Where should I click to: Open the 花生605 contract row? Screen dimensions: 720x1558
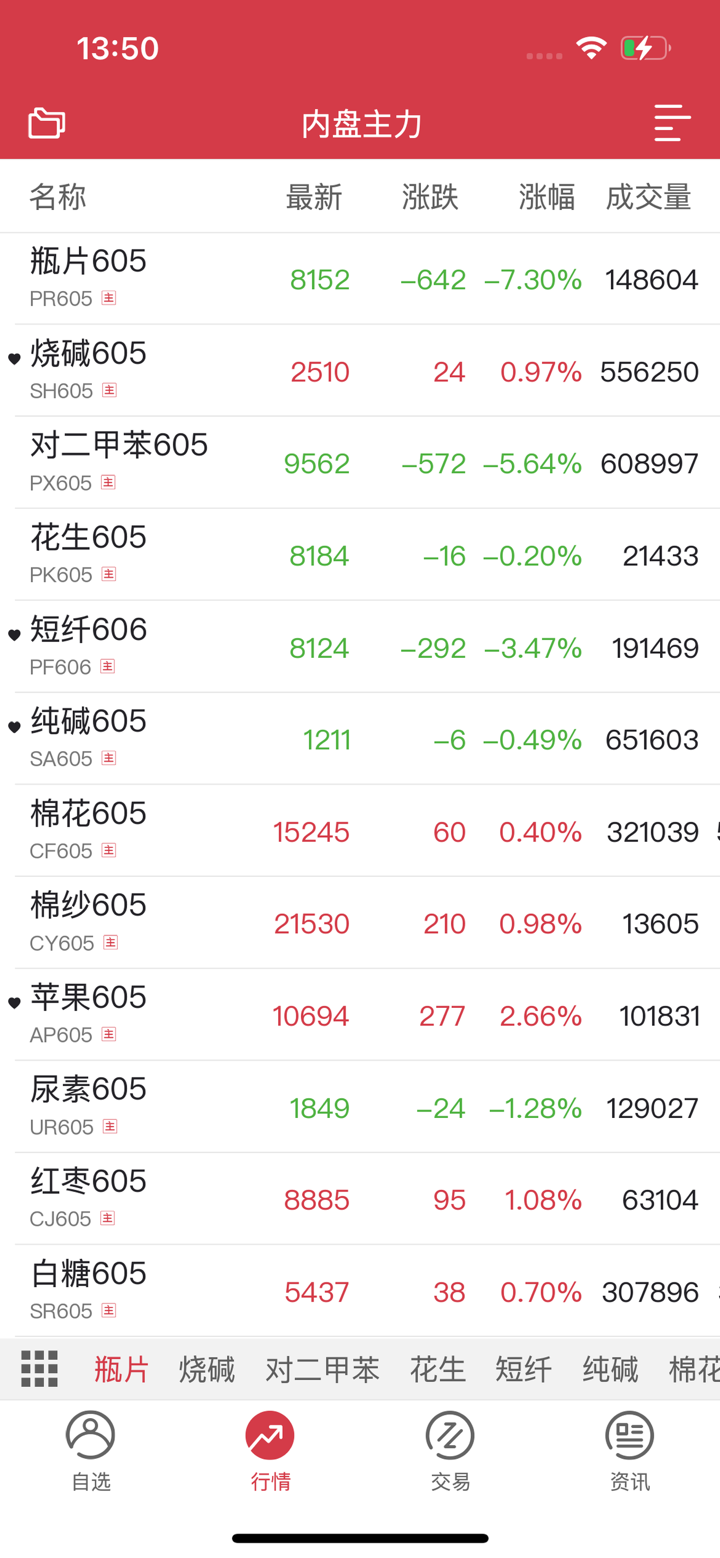(x=360, y=555)
